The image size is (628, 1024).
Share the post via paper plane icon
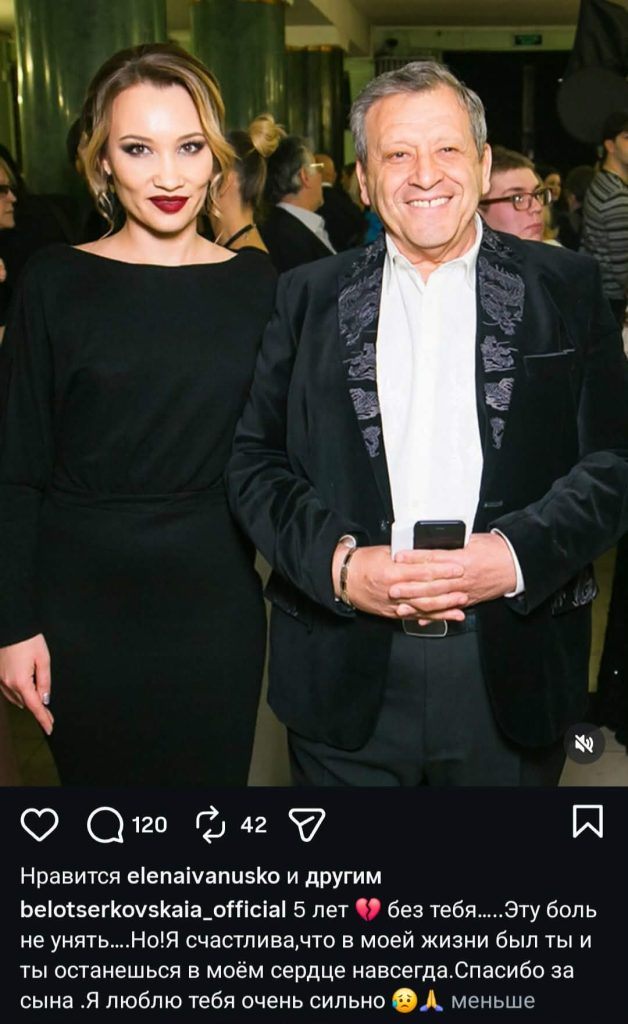pos(306,824)
